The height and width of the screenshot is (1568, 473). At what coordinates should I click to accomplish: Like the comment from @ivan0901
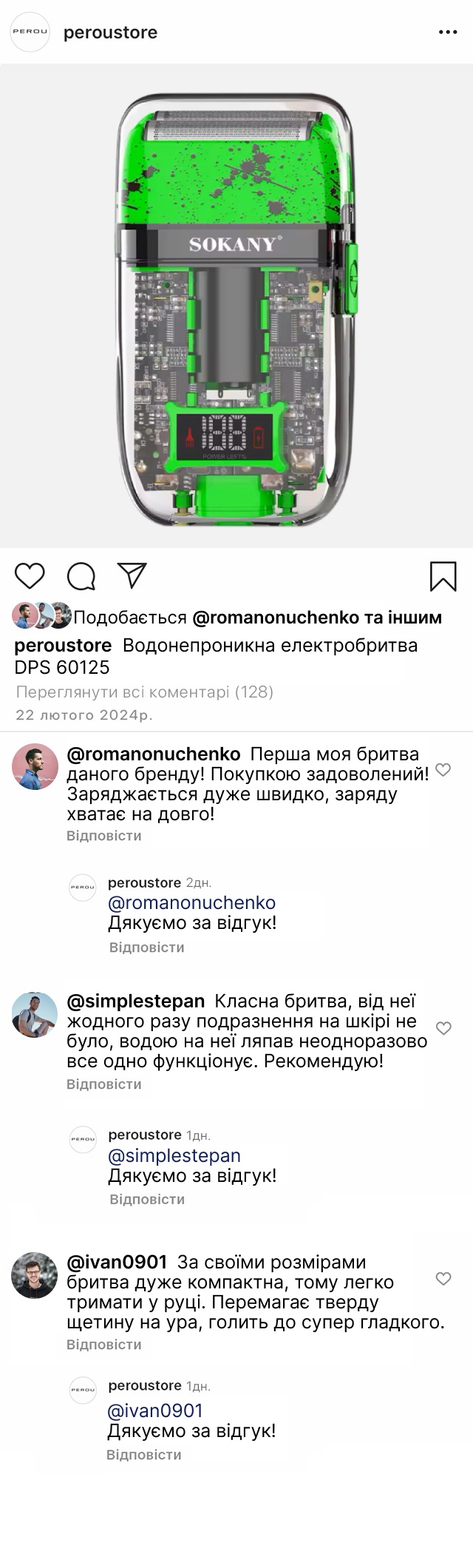[x=443, y=1279]
